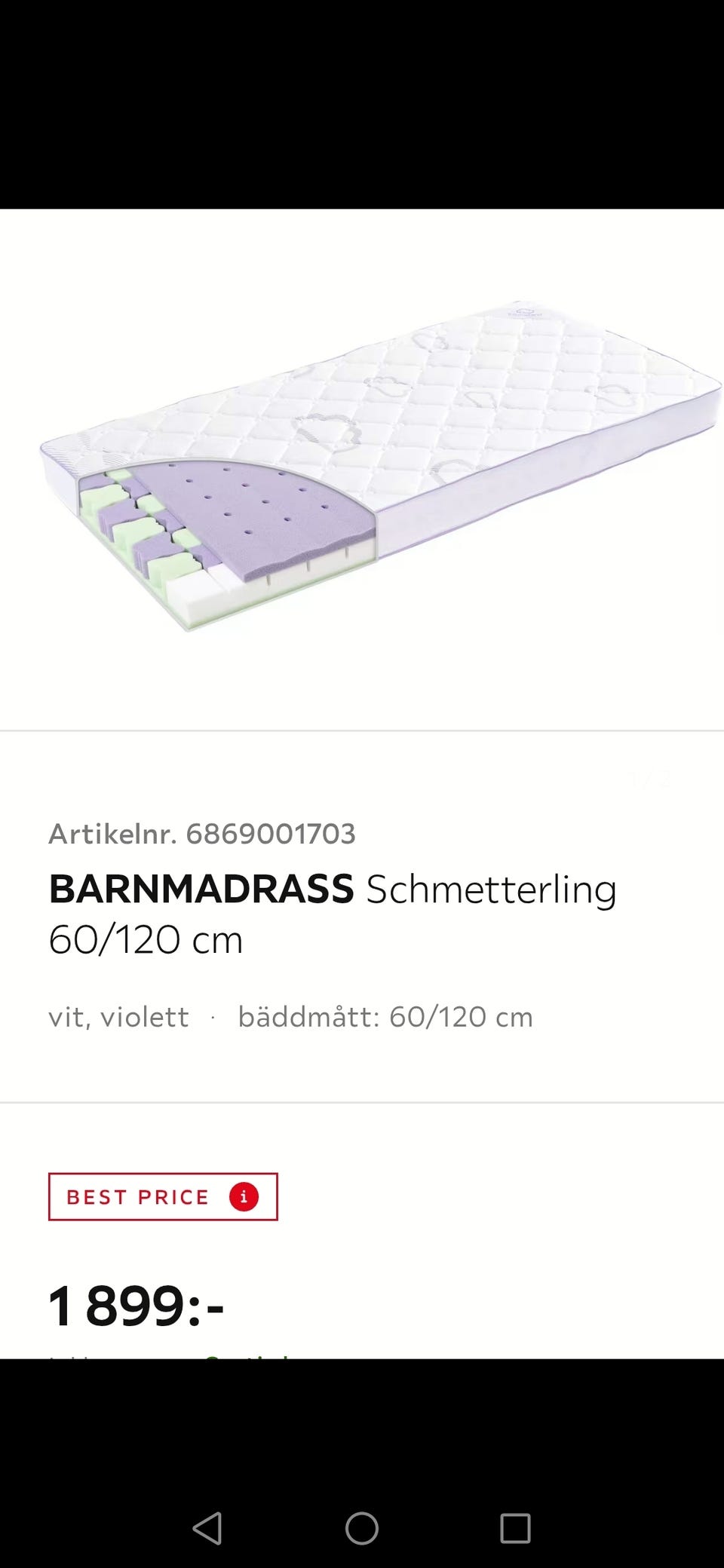
Task: Tap the info icon next to BEST PRICE
Action: (244, 1196)
